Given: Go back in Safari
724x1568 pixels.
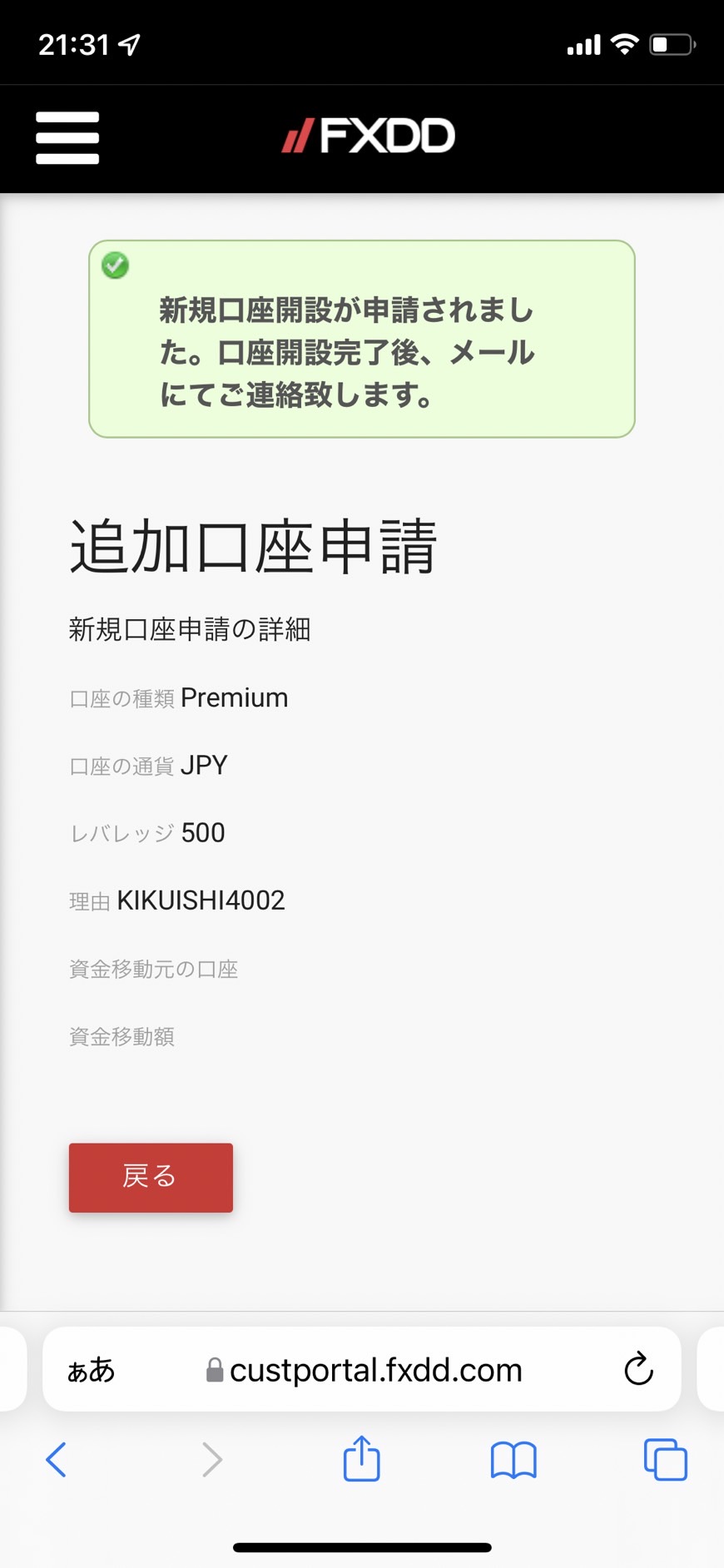Looking at the screenshot, I should pos(56,1460).
